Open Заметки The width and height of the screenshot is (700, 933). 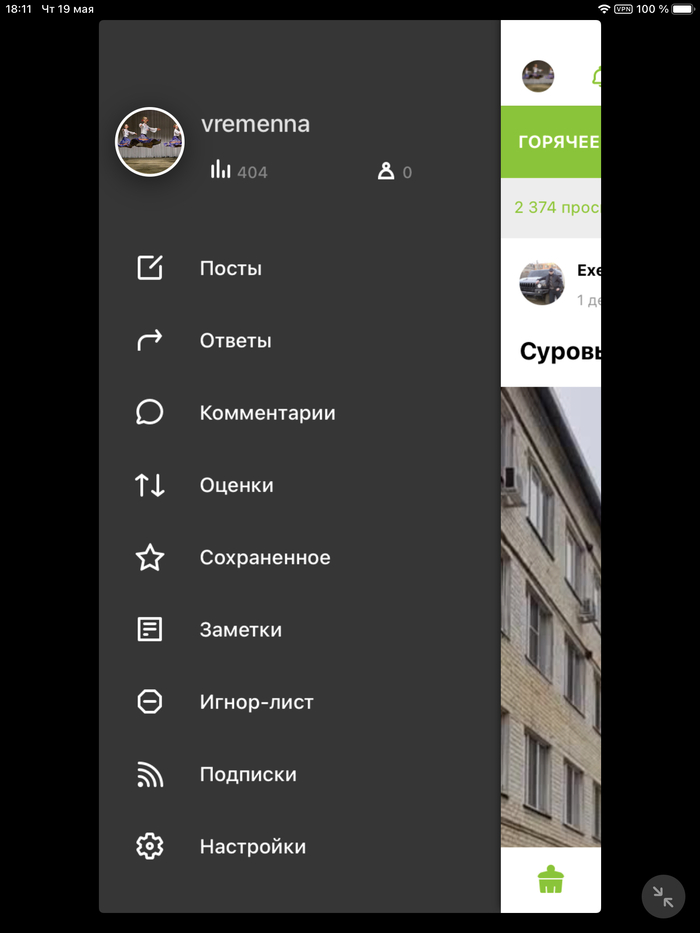pyautogui.click(x=240, y=630)
